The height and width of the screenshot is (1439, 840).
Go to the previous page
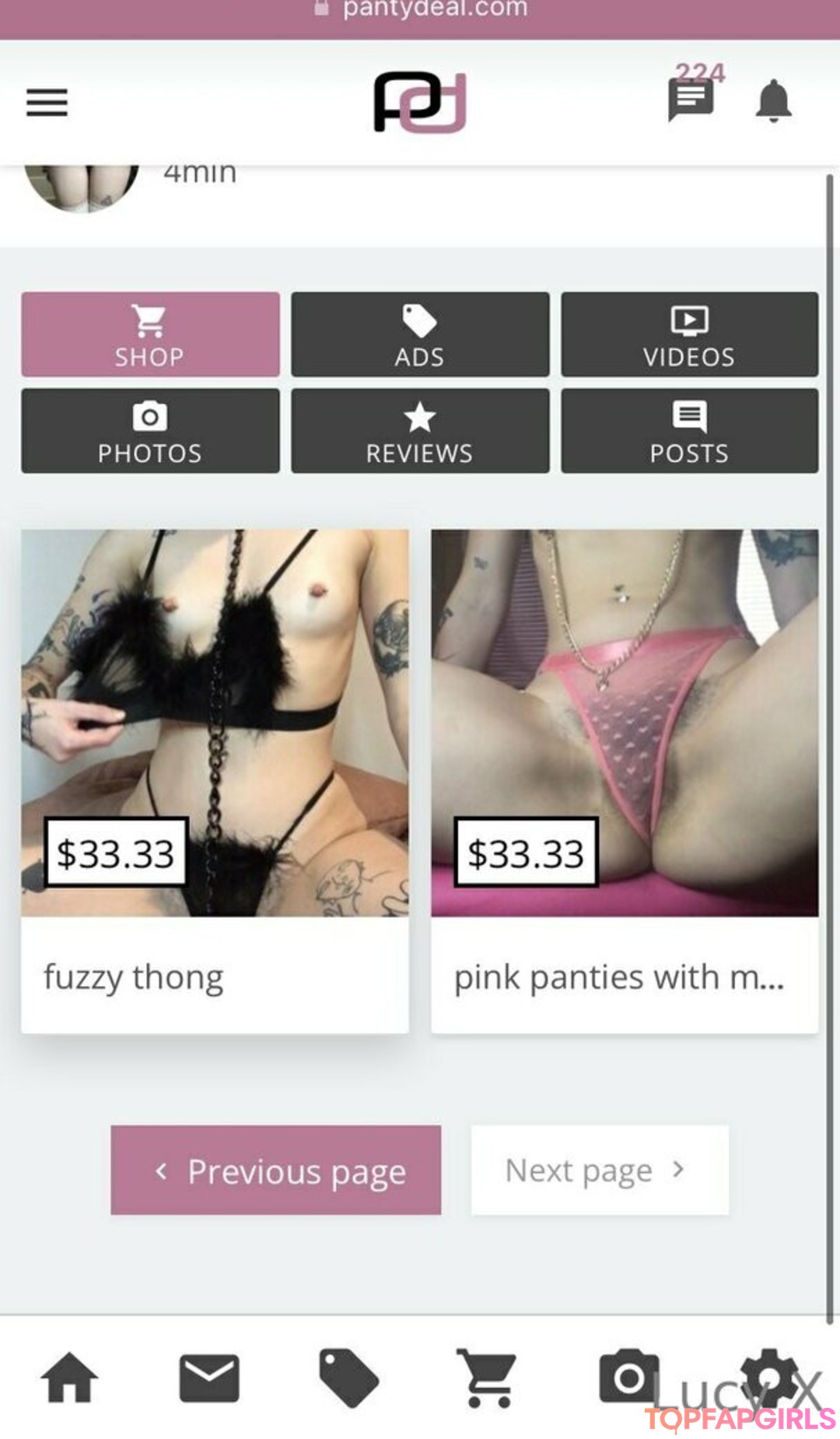click(275, 1170)
